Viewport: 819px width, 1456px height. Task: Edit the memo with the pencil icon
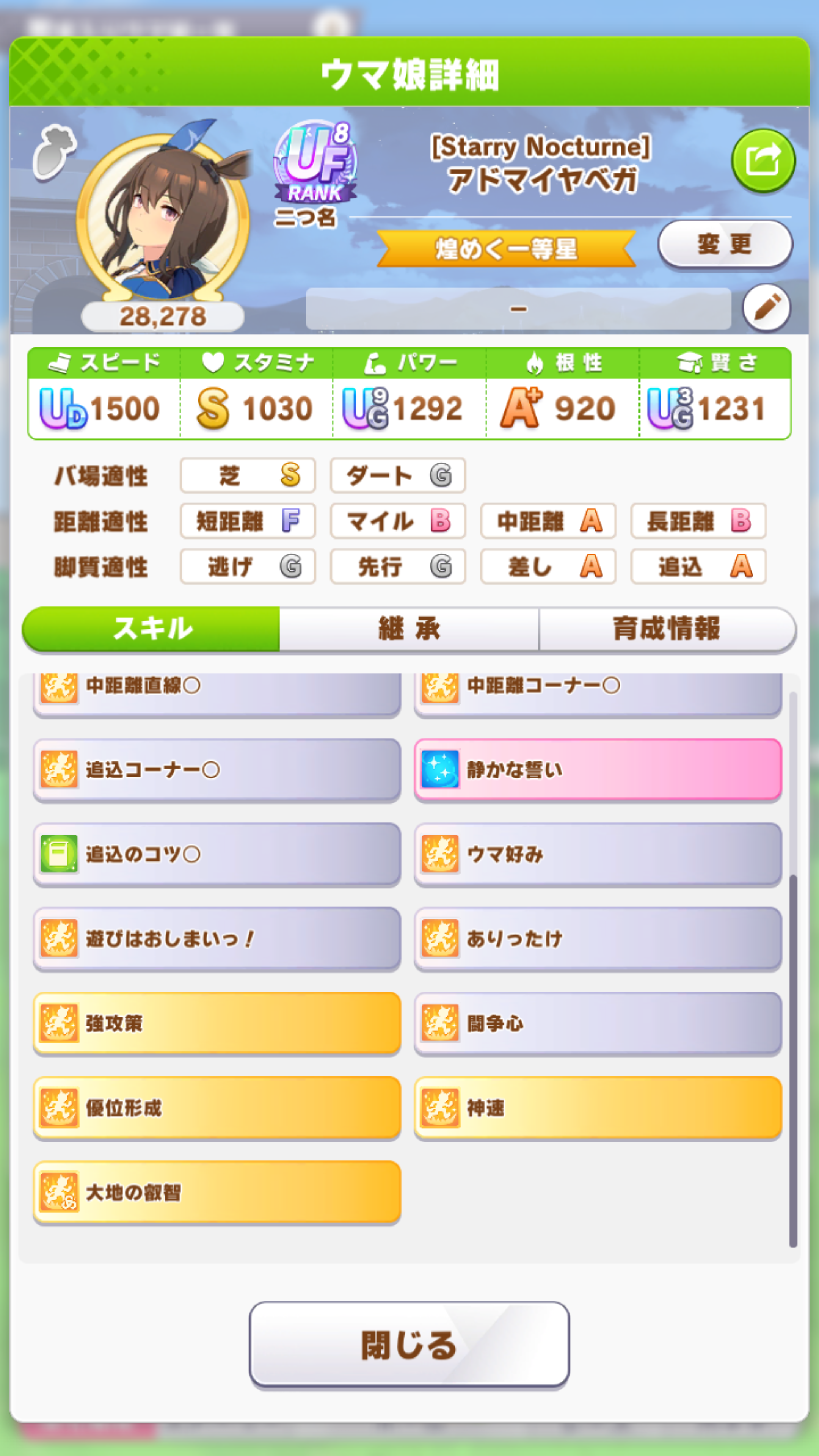click(766, 308)
